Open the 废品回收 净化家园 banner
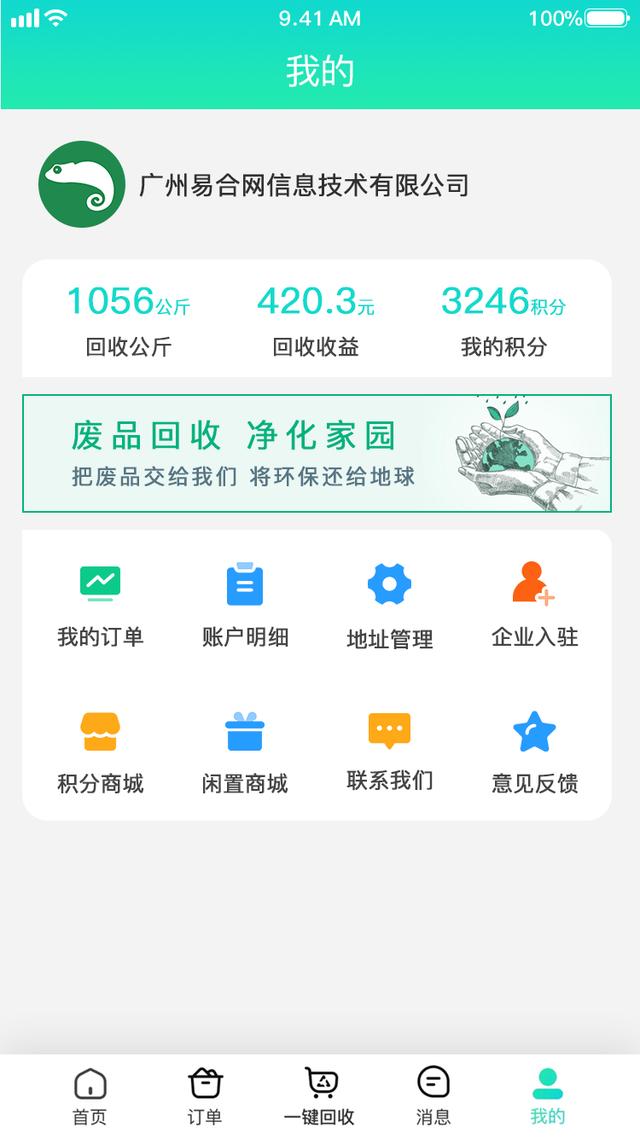 (x=317, y=453)
